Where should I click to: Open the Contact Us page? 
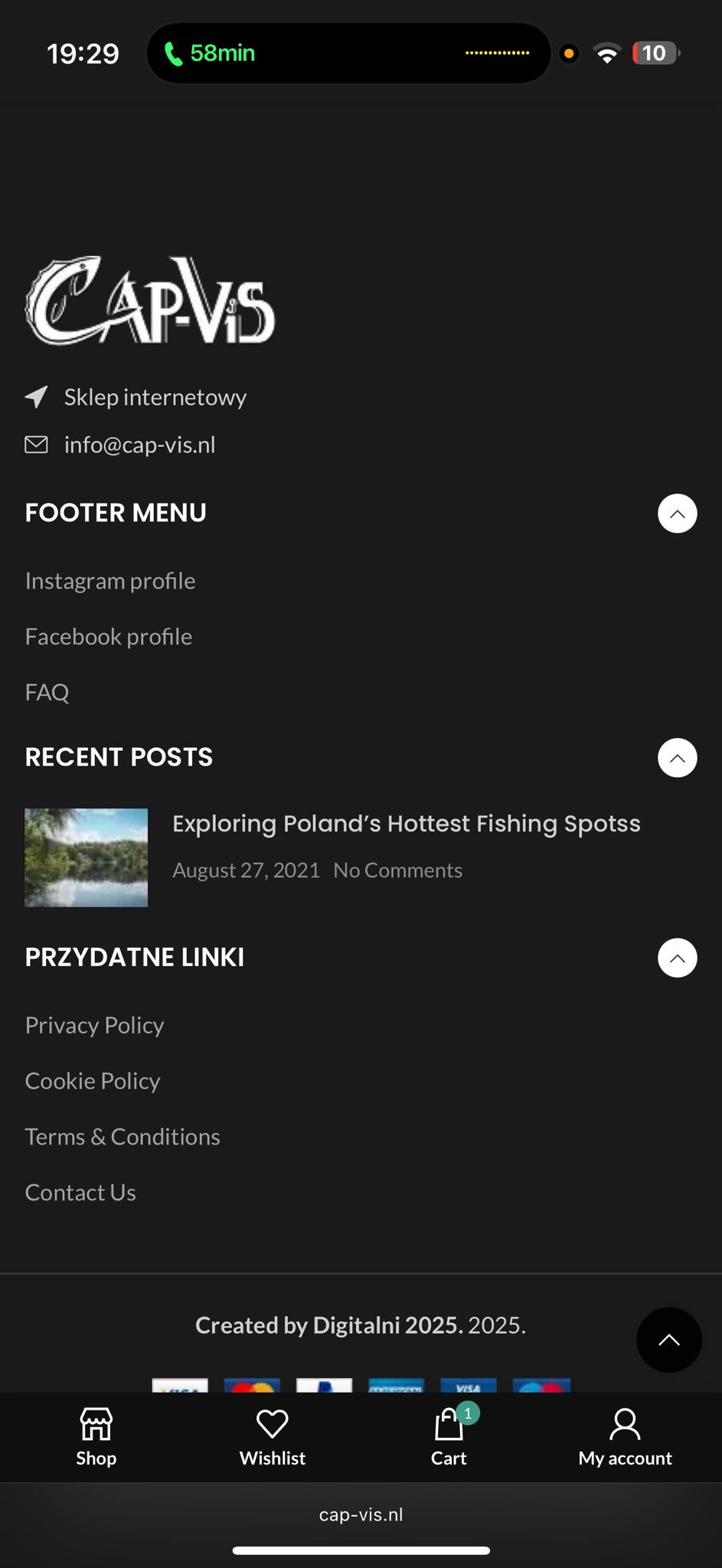point(80,1194)
